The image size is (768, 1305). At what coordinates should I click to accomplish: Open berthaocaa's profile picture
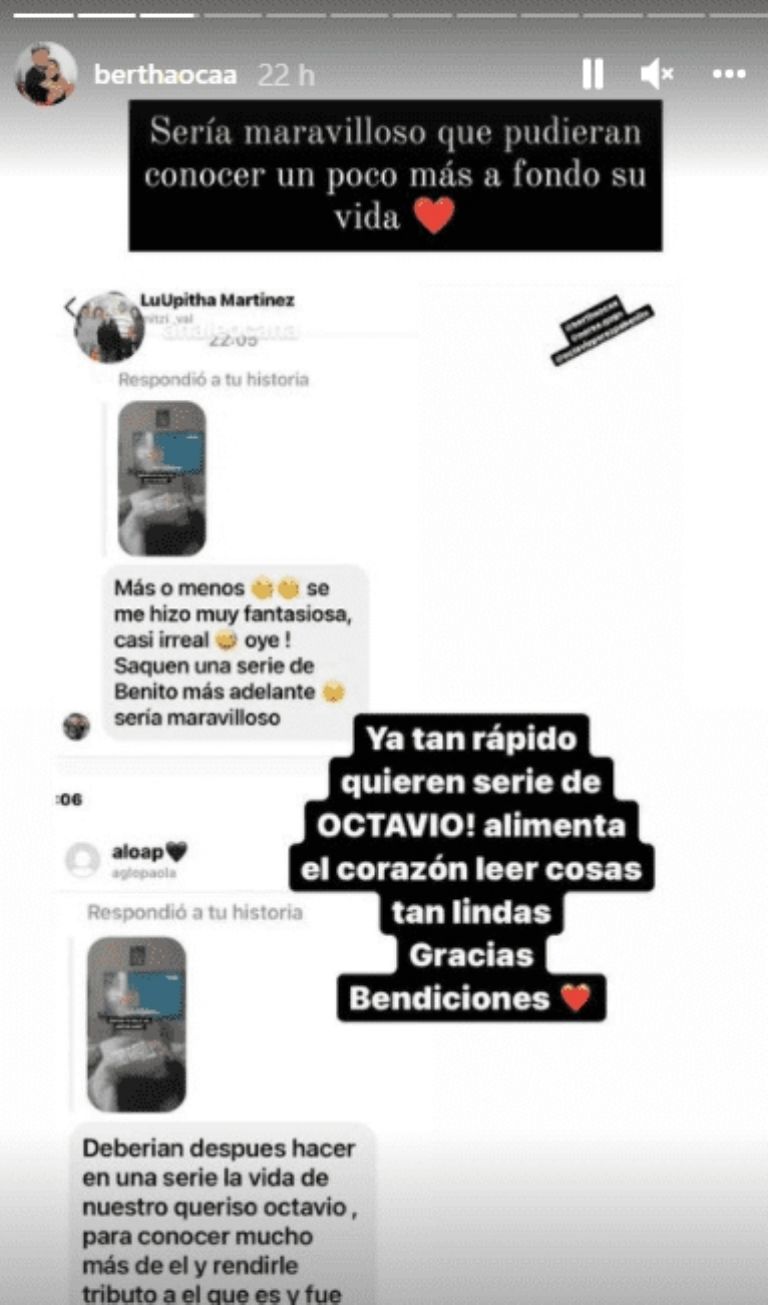pos(46,74)
